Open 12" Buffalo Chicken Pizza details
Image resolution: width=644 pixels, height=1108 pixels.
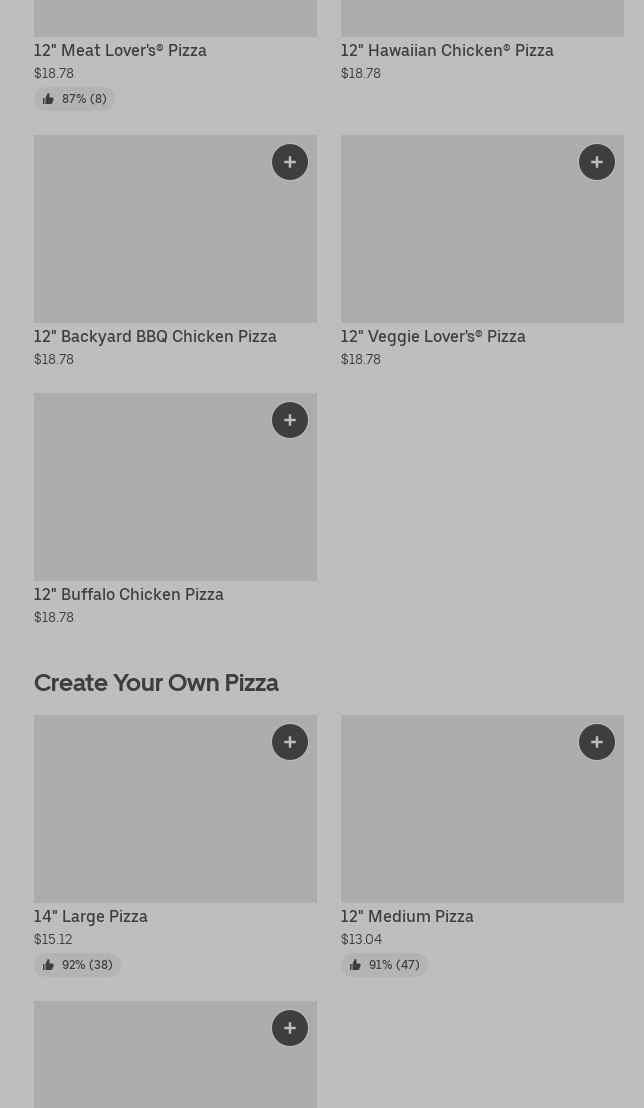(x=129, y=594)
